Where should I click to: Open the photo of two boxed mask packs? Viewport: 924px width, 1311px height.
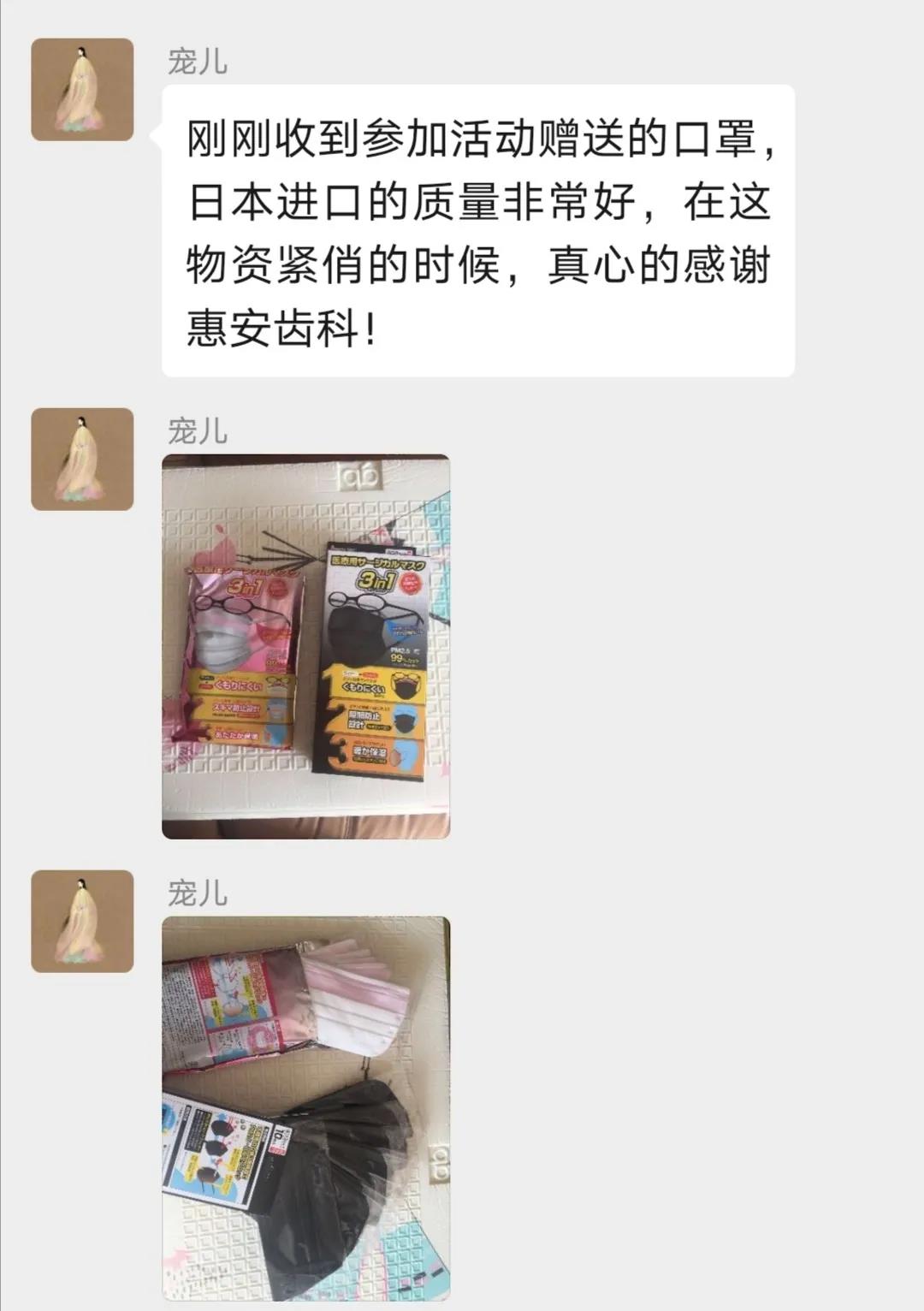pyautogui.click(x=305, y=646)
